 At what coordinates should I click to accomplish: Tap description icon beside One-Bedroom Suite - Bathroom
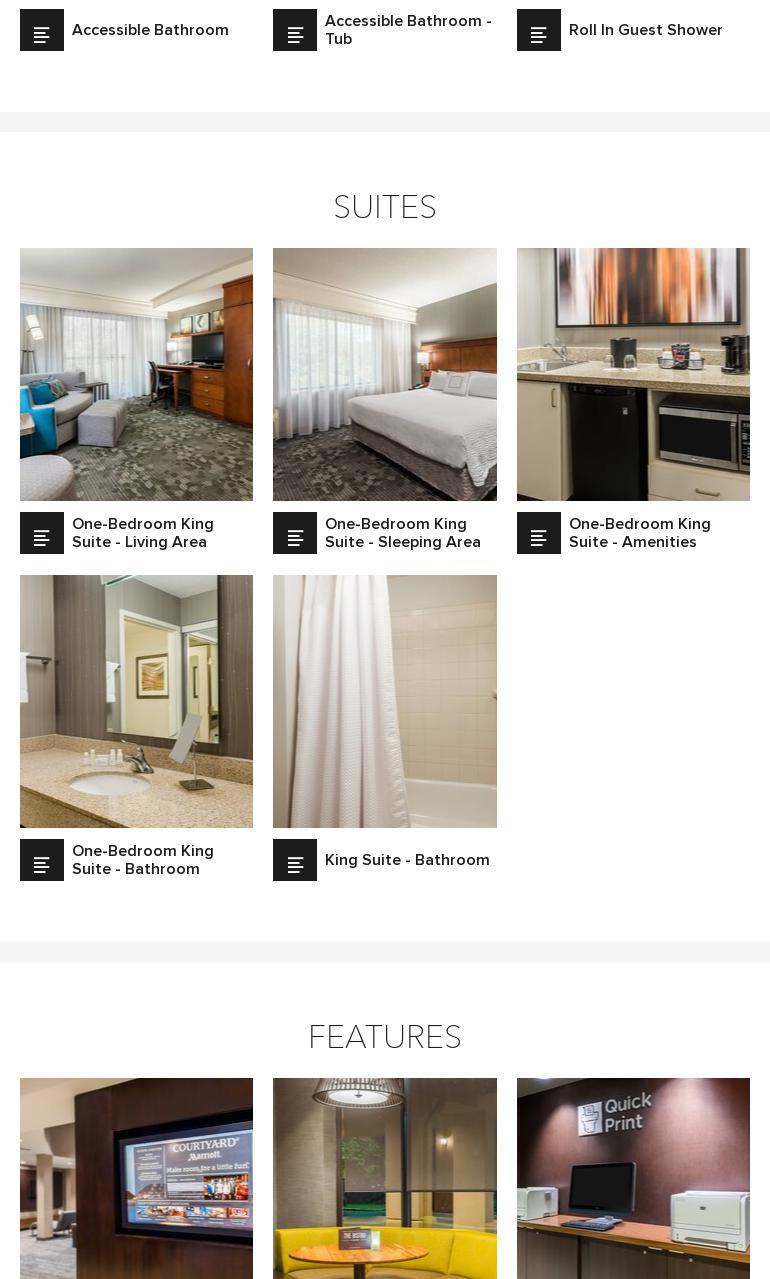pyautogui.click(x=42, y=860)
